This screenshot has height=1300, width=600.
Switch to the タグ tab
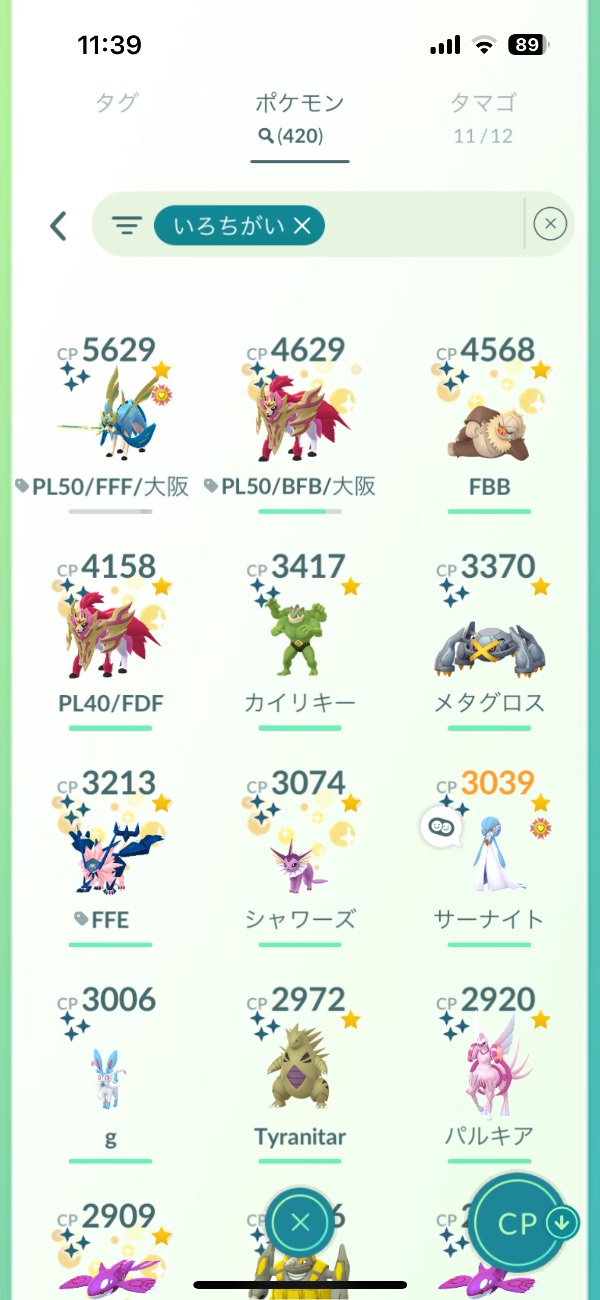click(x=116, y=103)
